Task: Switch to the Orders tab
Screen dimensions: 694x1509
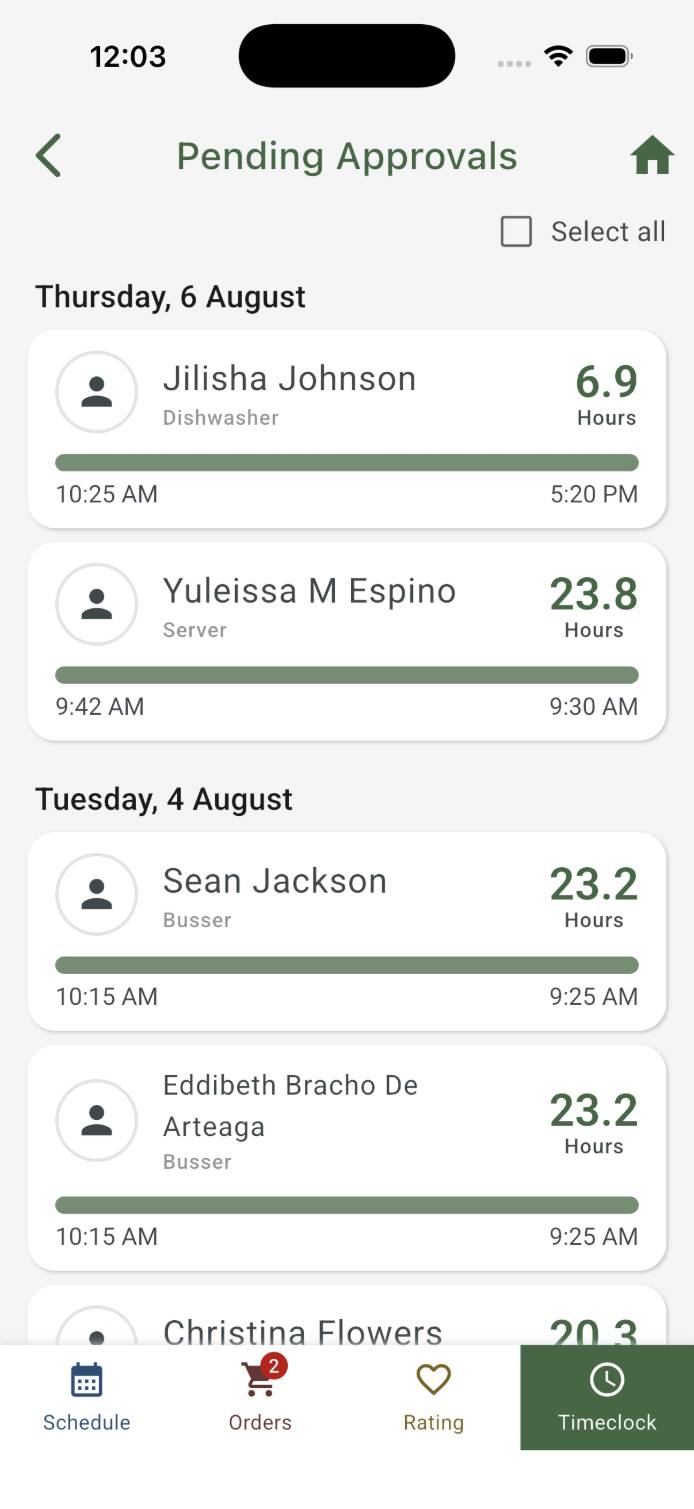Action: (260, 1397)
